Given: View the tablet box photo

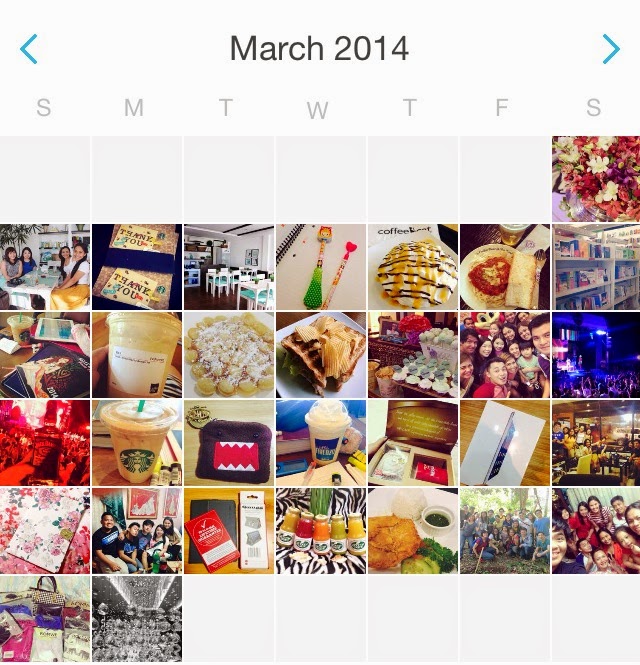Looking at the screenshot, I should coord(504,442).
